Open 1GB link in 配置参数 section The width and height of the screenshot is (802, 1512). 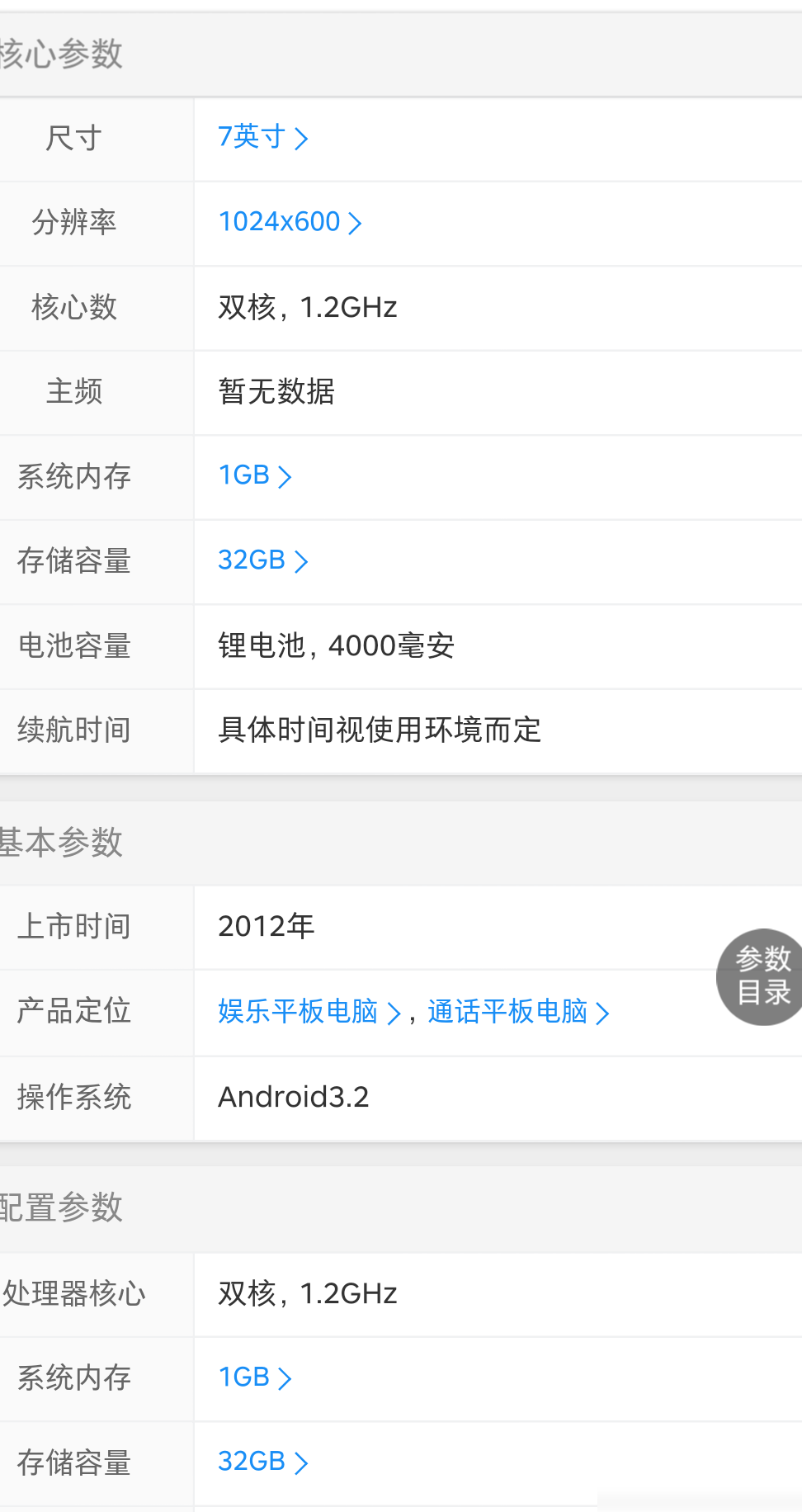254,1377
